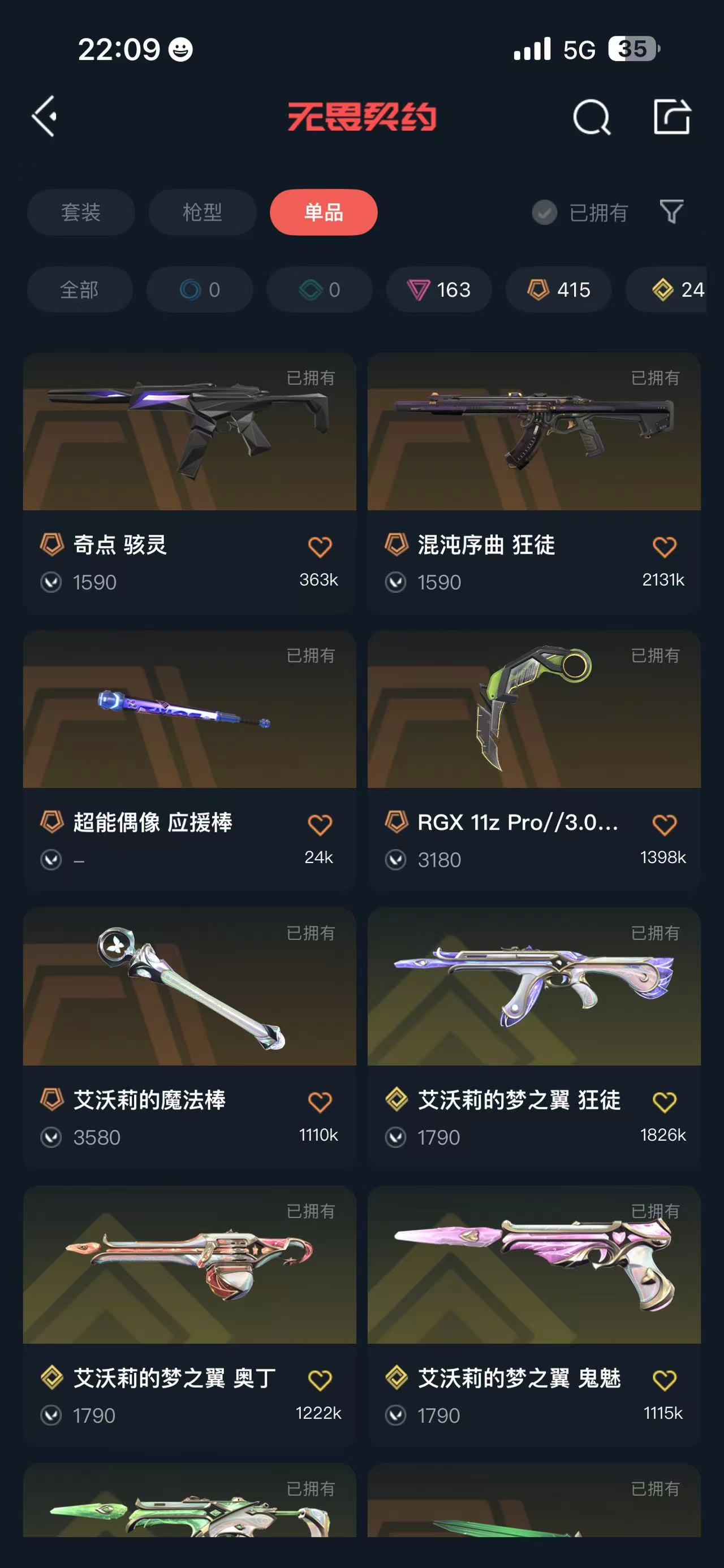Toggle the 已拥有 checkbox filter
Viewport: 724px width, 1568px height.
[x=544, y=213]
